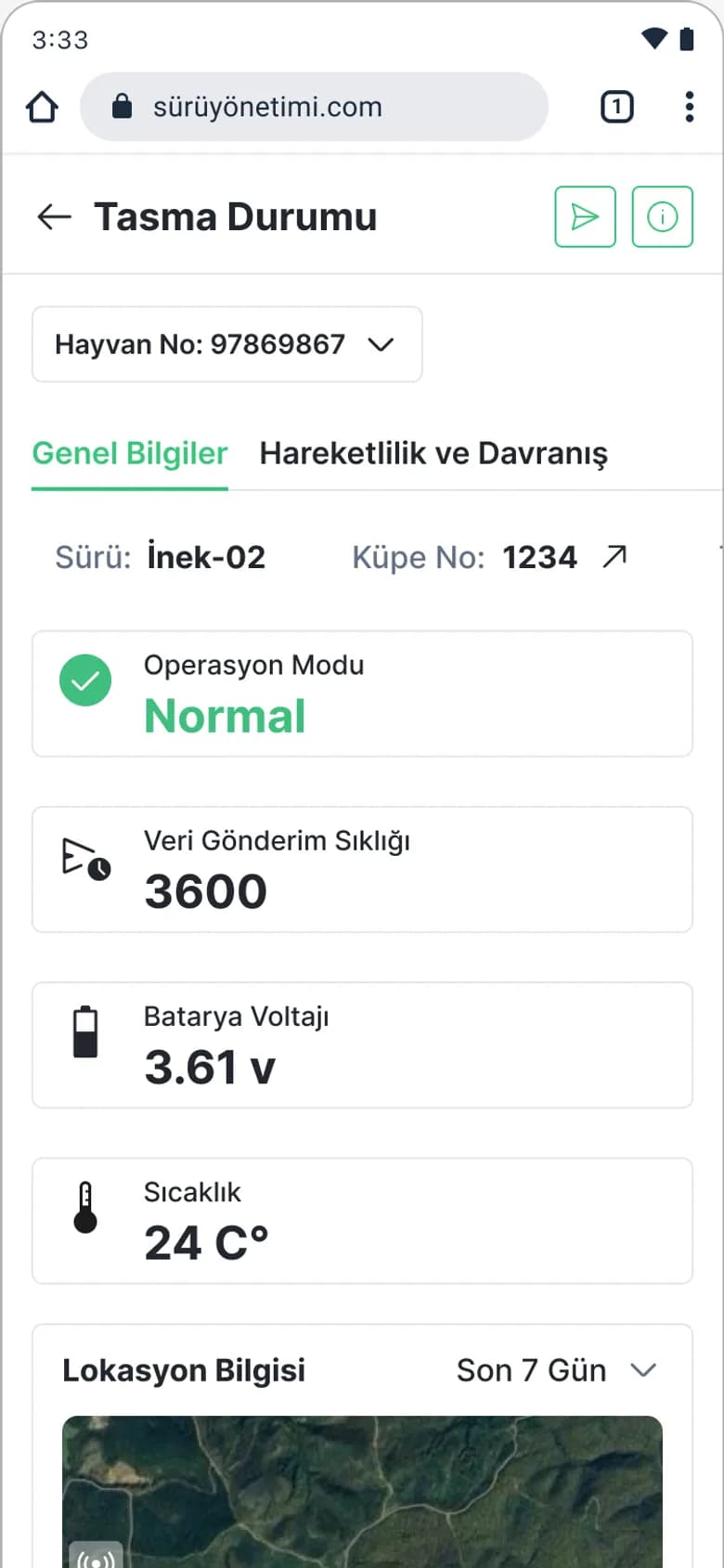Viewport: 724px width, 1568px height.
Task: Open the info icon button
Action: 663,216
